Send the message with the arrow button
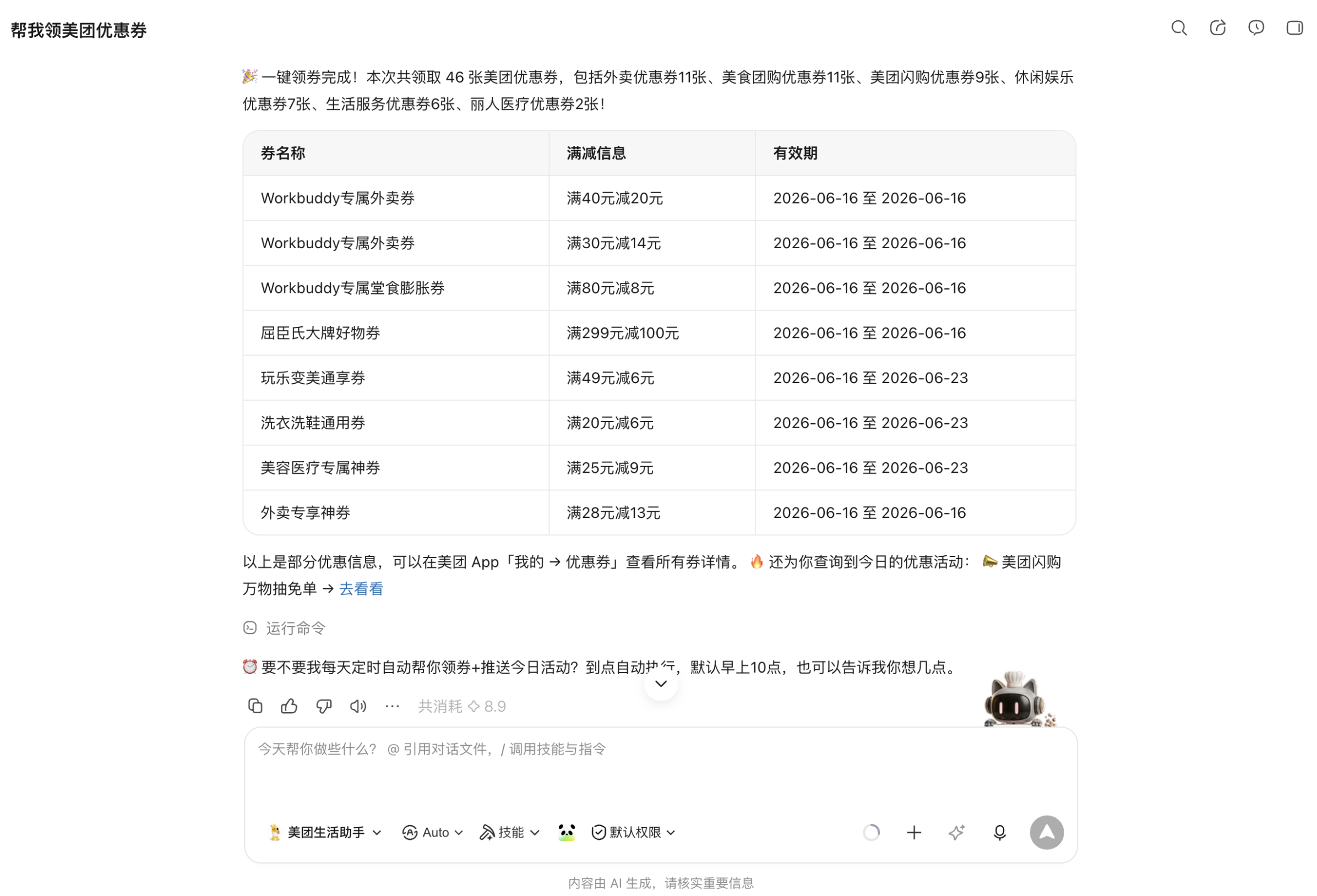 pos(1047,833)
